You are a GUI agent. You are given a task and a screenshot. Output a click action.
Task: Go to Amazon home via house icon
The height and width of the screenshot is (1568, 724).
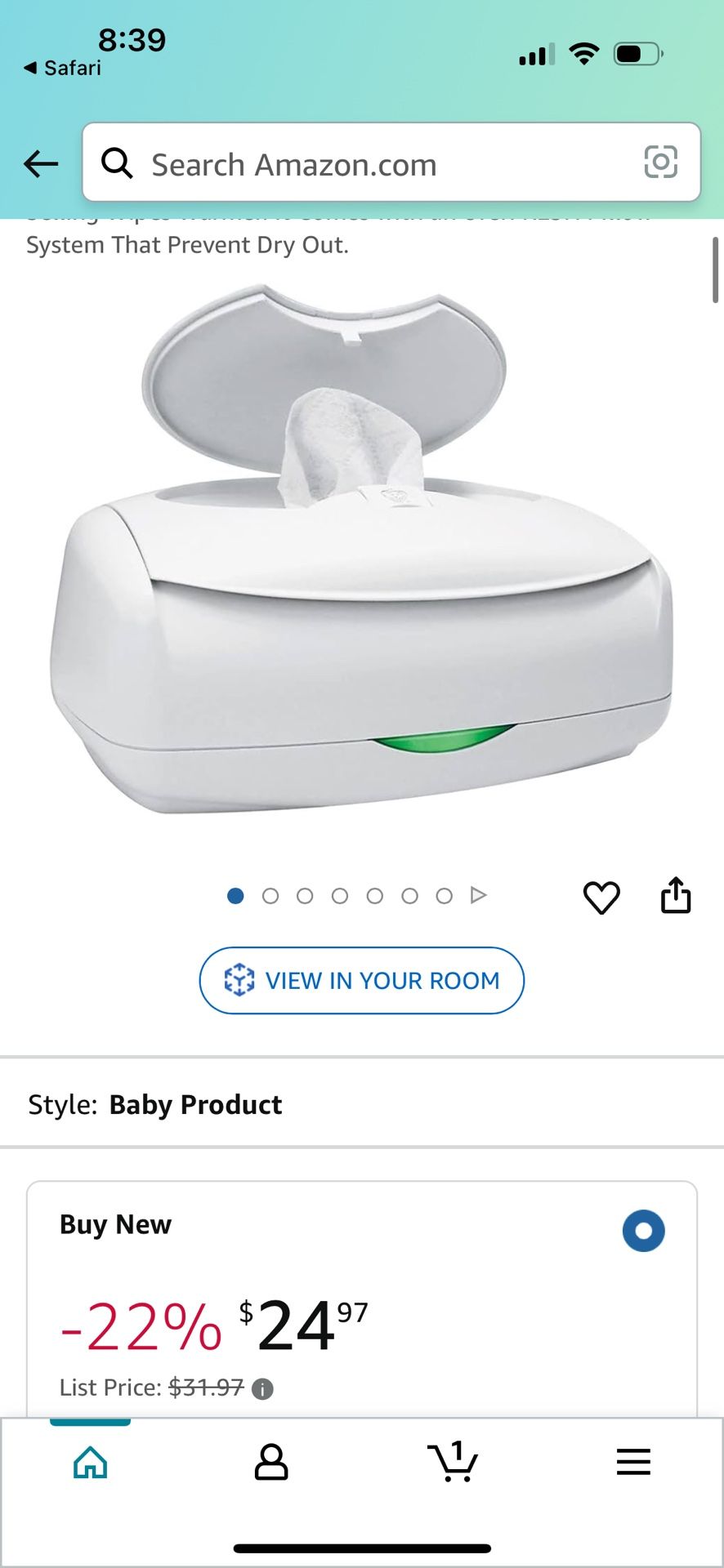pyautogui.click(x=92, y=1462)
